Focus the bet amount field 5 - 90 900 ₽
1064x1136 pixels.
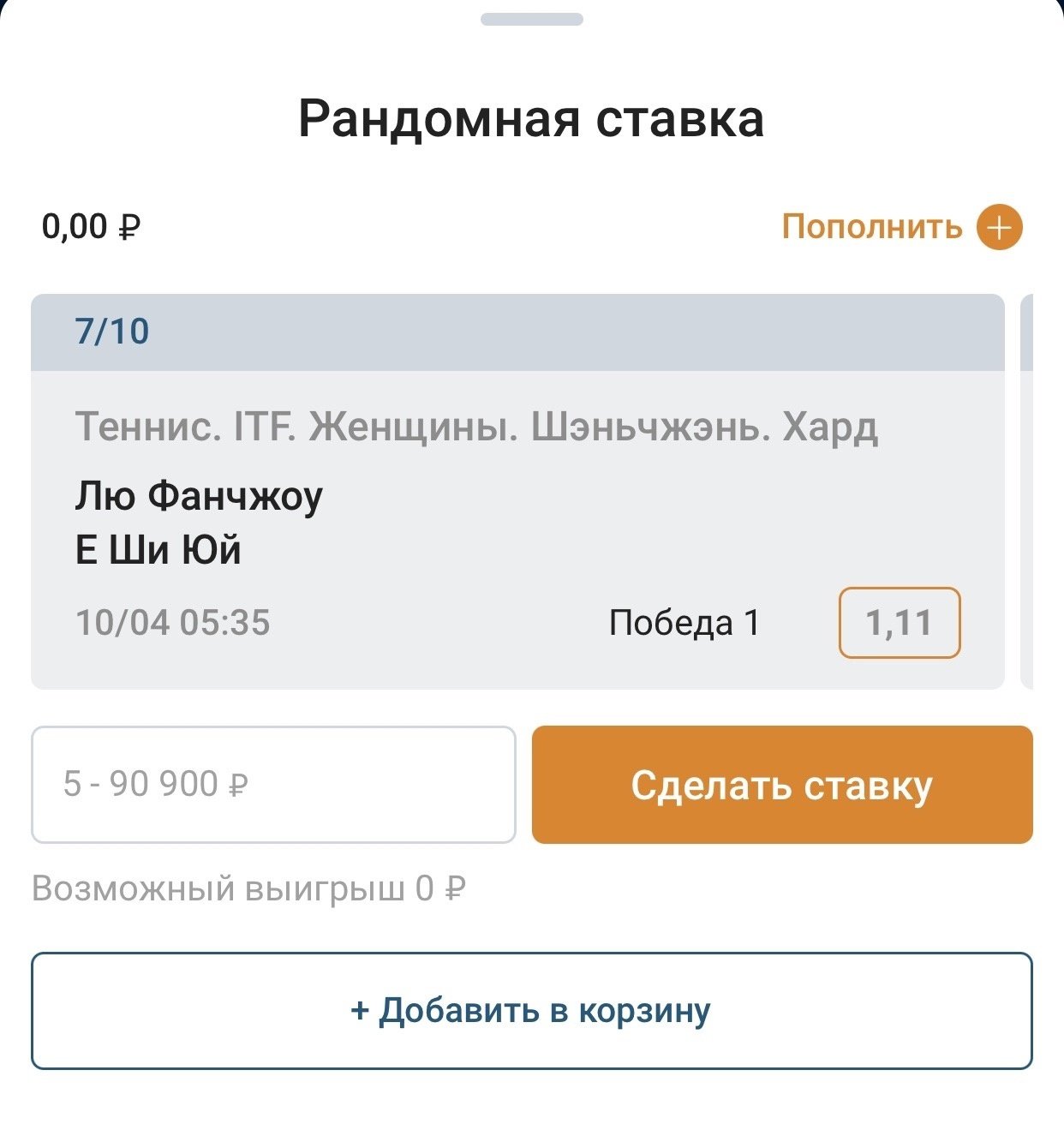(273, 785)
